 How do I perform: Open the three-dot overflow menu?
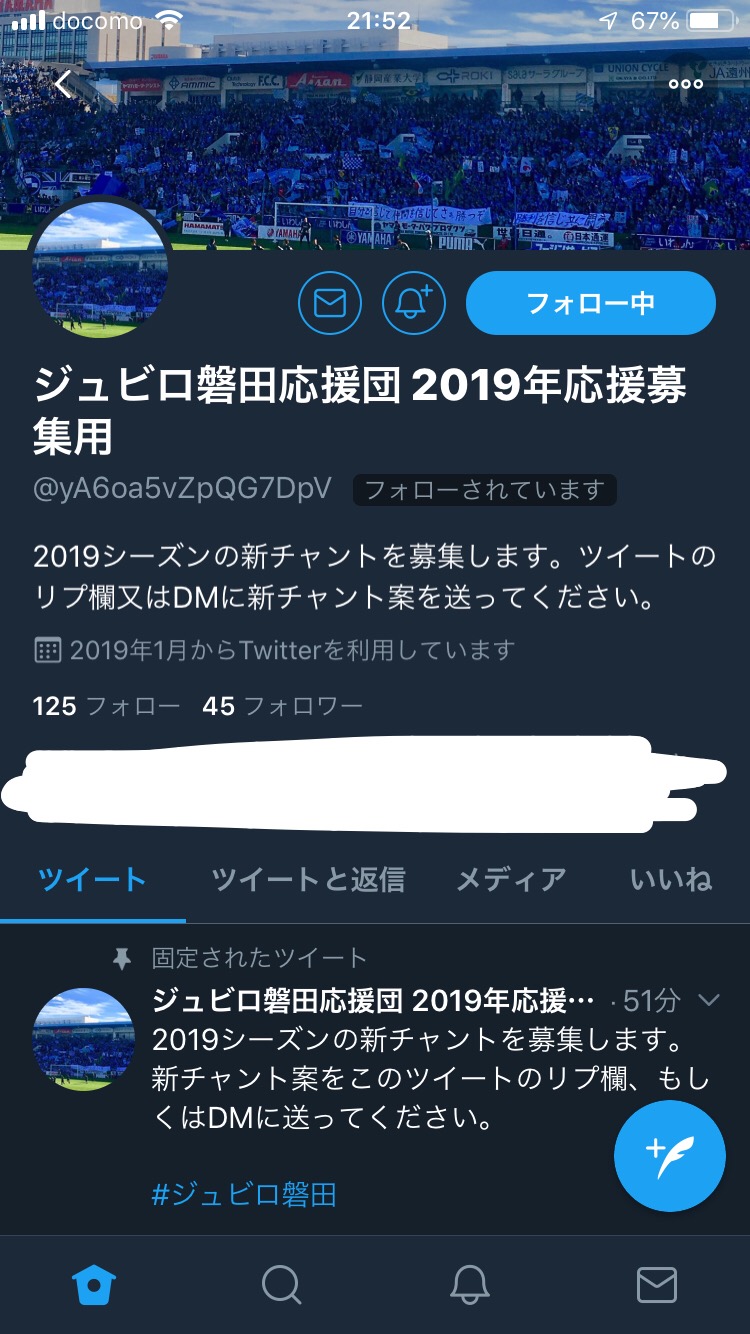[x=686, y=84]
